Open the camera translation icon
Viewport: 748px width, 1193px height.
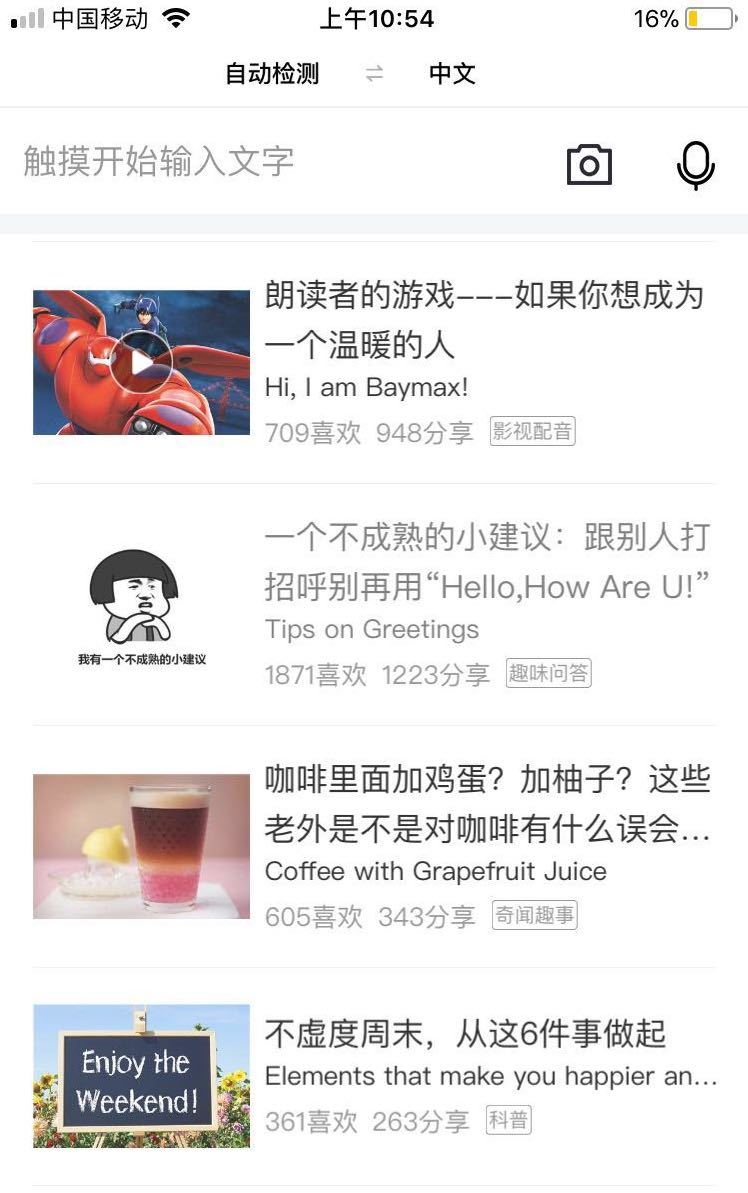coord(589,165)
